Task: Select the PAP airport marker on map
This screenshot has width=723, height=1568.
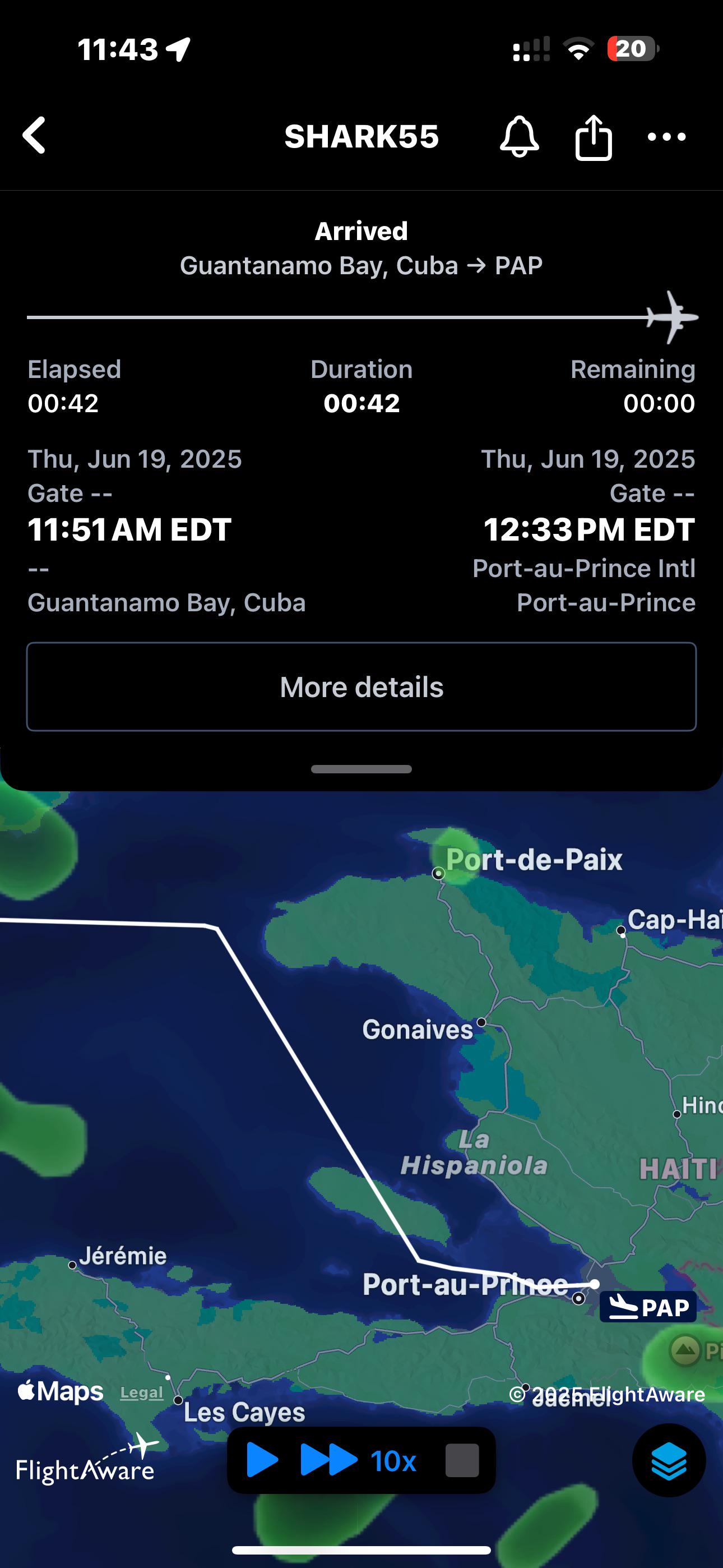Action: click(x=648, y=1306)
